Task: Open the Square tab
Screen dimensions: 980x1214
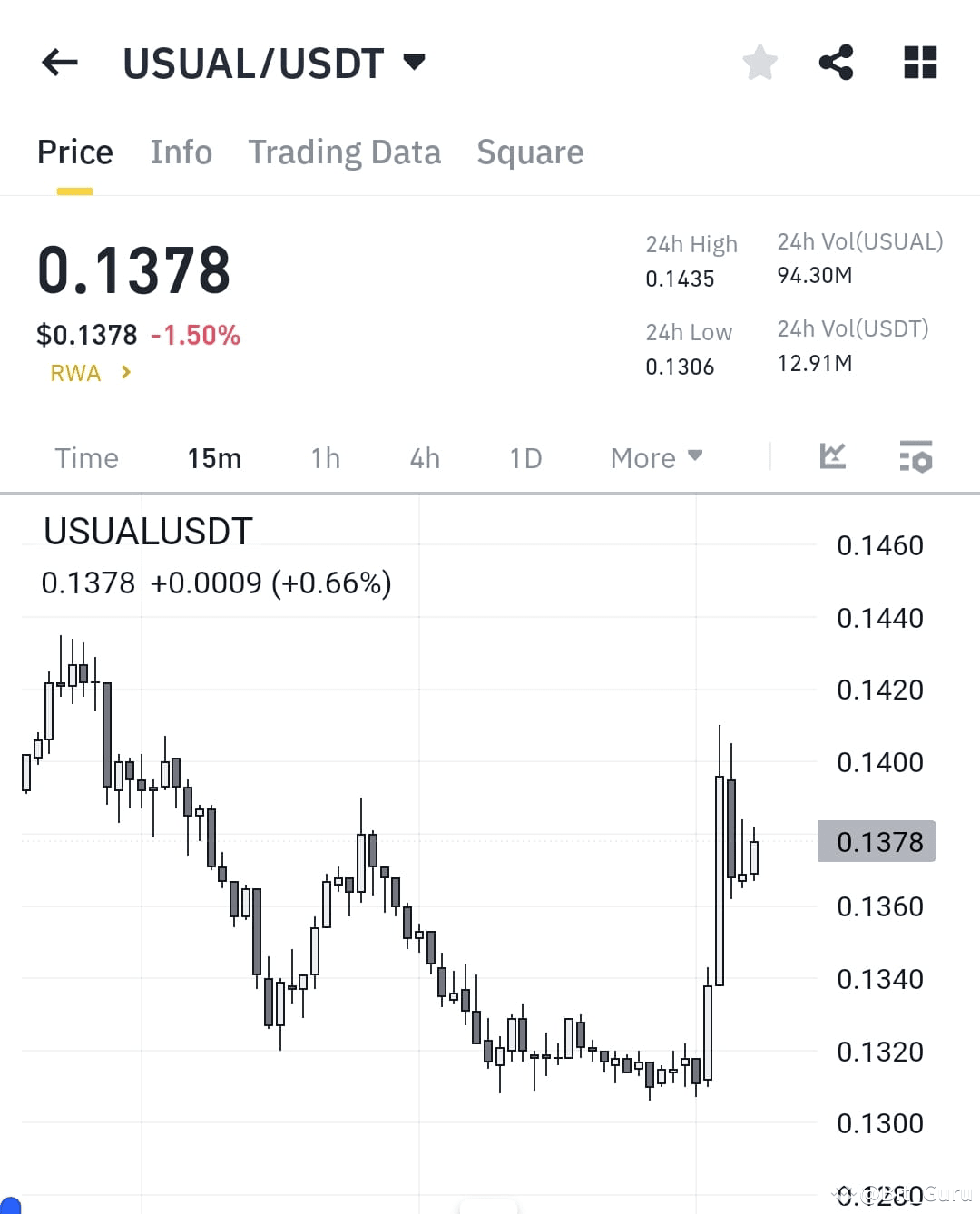Action: 530,152
